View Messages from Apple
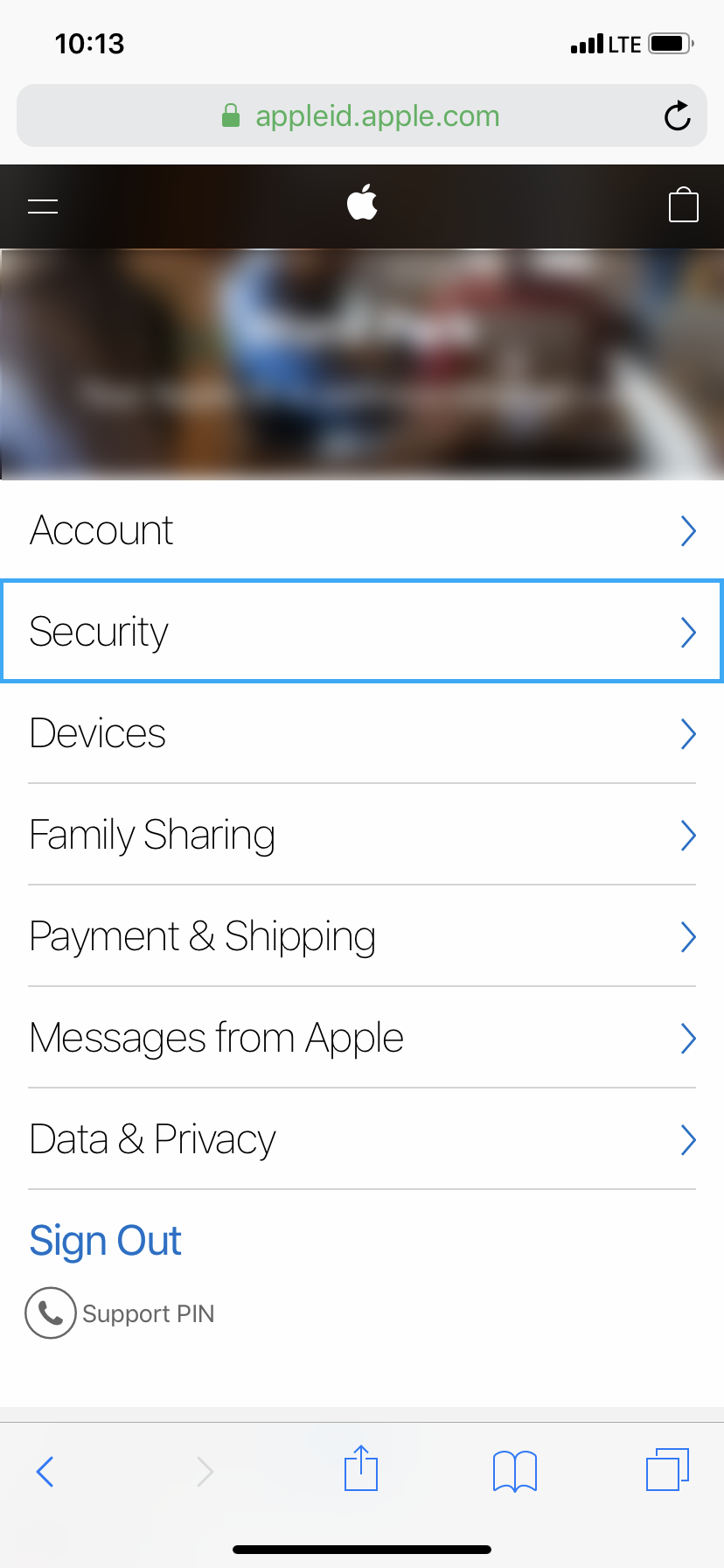The width and height of the screenshot is (724, 1568). tap(362, 1038)
